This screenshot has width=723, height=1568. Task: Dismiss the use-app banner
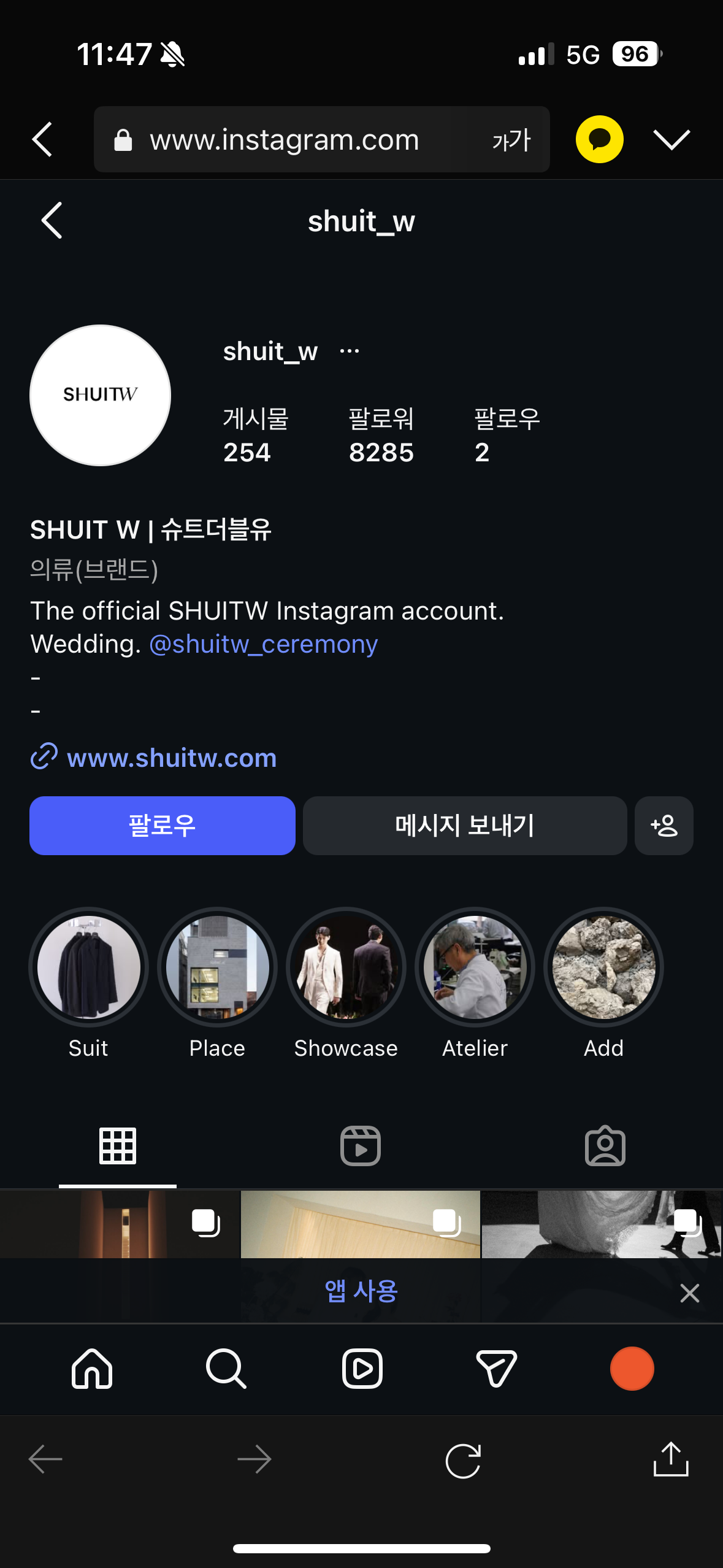coord(689,1293)
